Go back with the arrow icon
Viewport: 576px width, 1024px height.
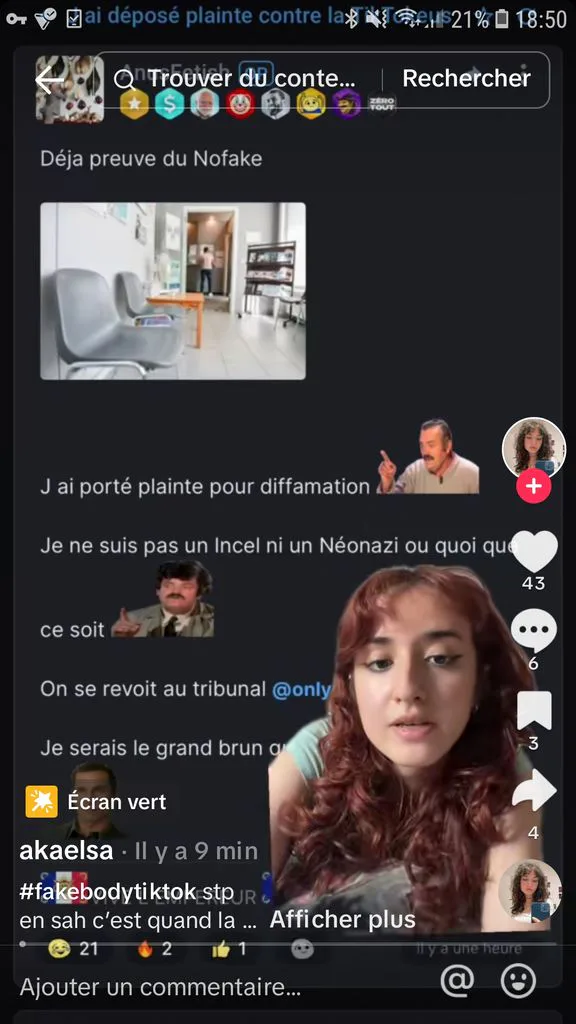point(50,80)
